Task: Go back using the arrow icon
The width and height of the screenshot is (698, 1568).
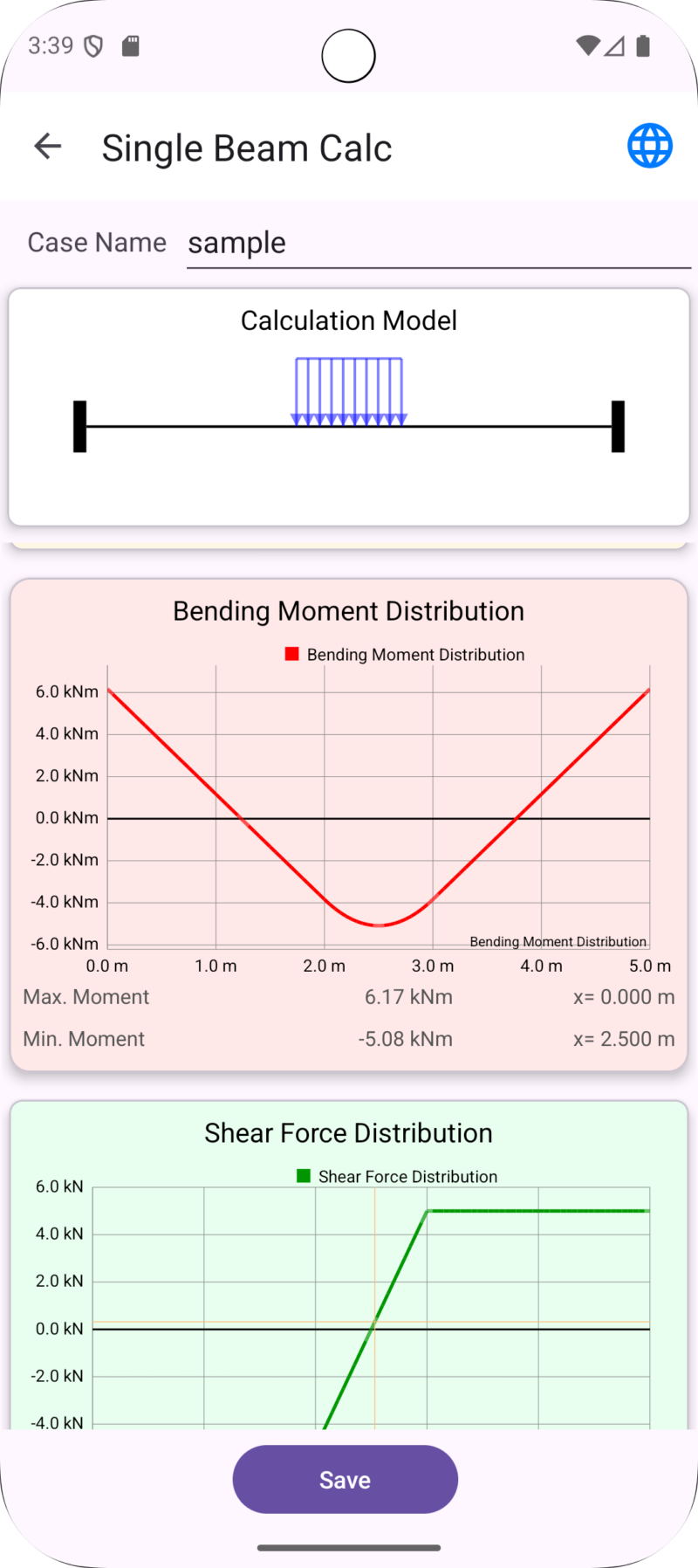Action: (48, 147)
